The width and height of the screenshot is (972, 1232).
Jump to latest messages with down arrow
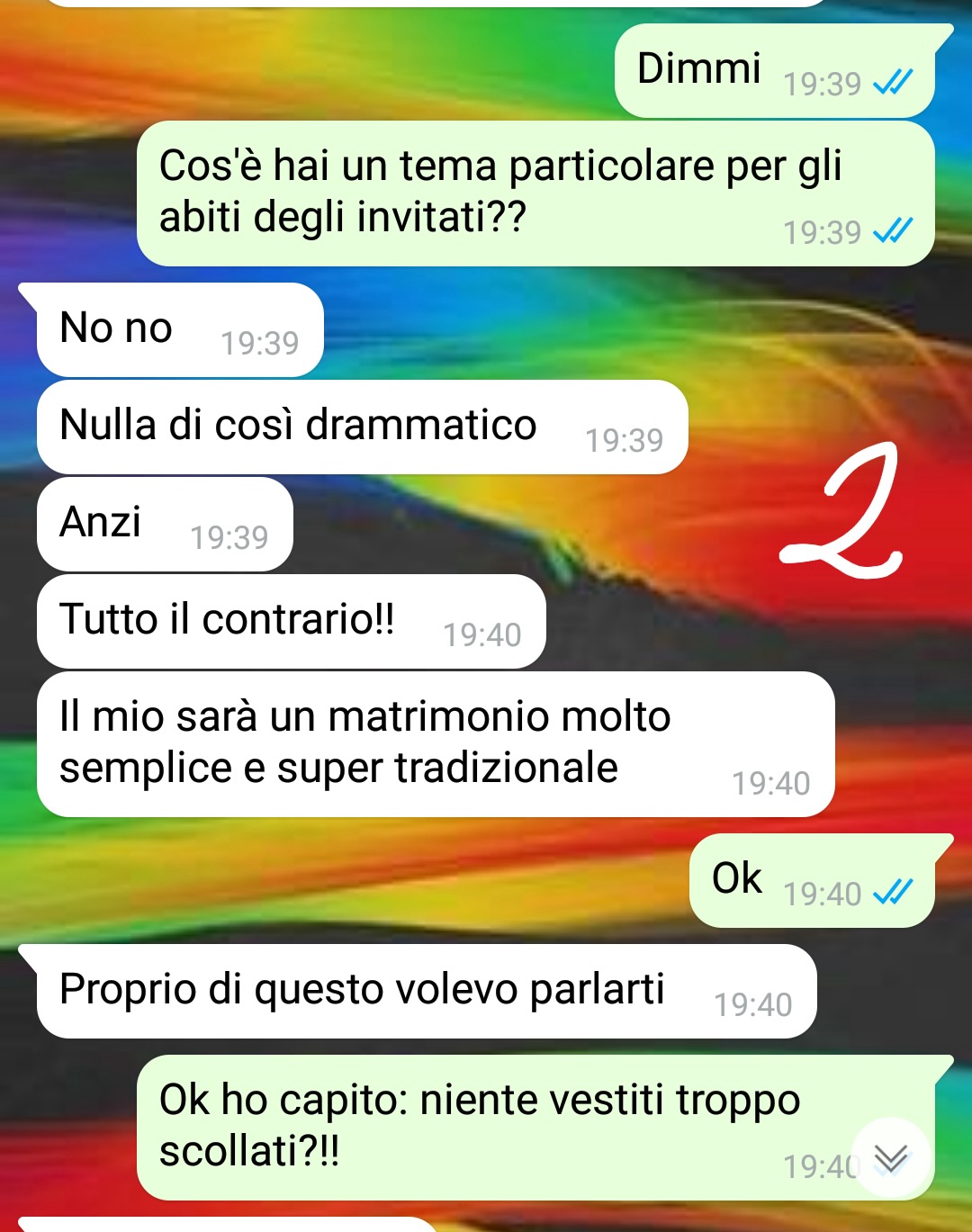click(x=890, y=1158)
